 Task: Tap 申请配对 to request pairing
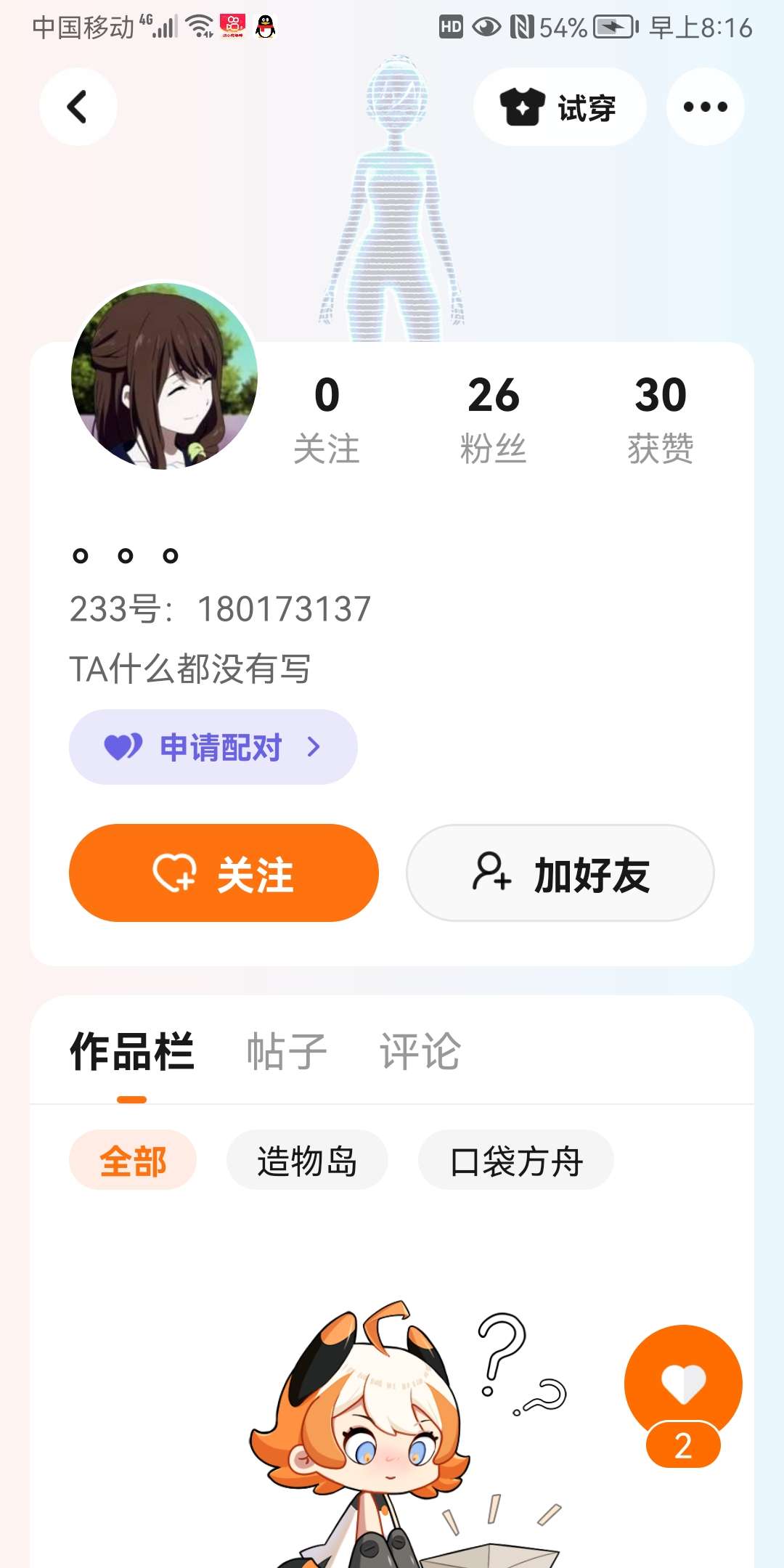[x=213, y=747]
